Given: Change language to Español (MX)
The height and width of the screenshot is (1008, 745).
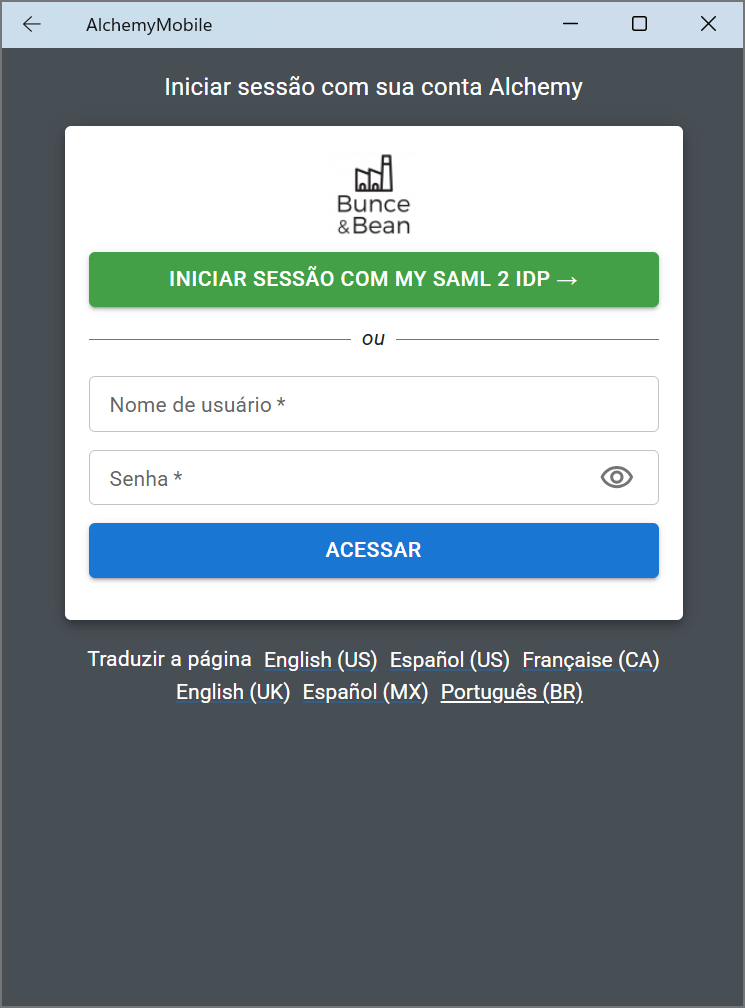Looking at the screenshot, I should tap(365, 692).
